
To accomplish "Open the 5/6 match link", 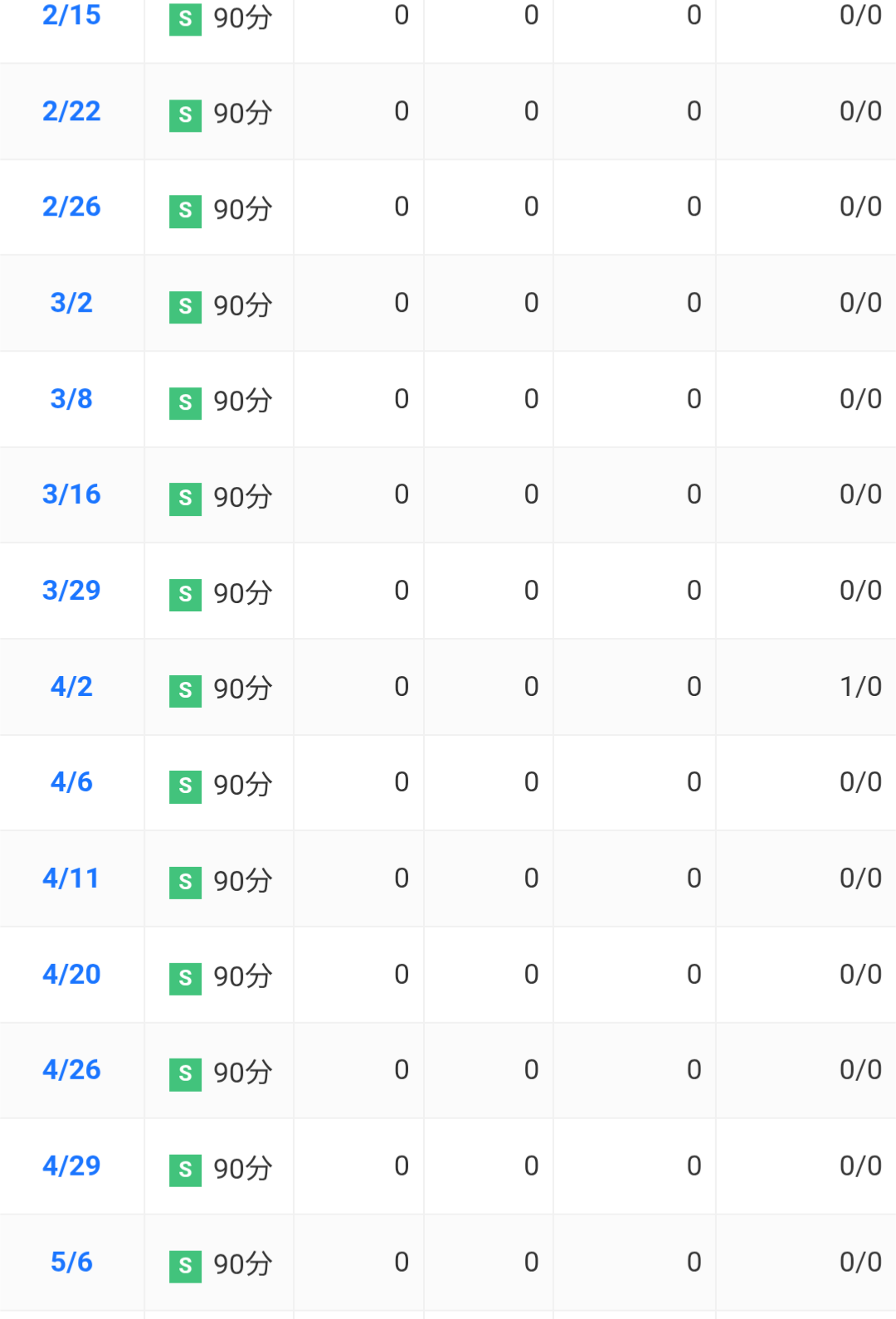I will pos(71,1263).
